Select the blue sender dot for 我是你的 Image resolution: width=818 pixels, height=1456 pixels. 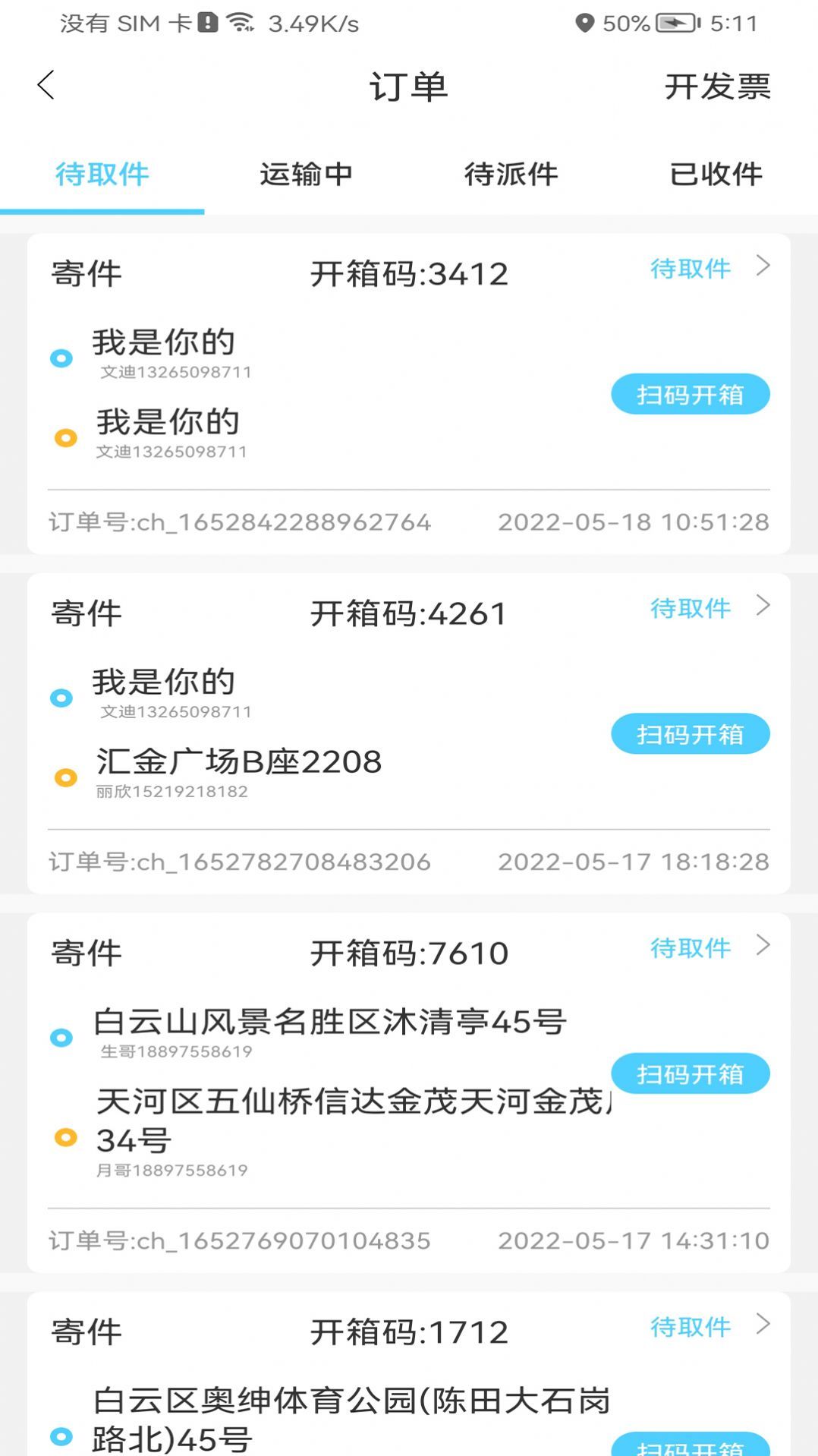(61, 358)
